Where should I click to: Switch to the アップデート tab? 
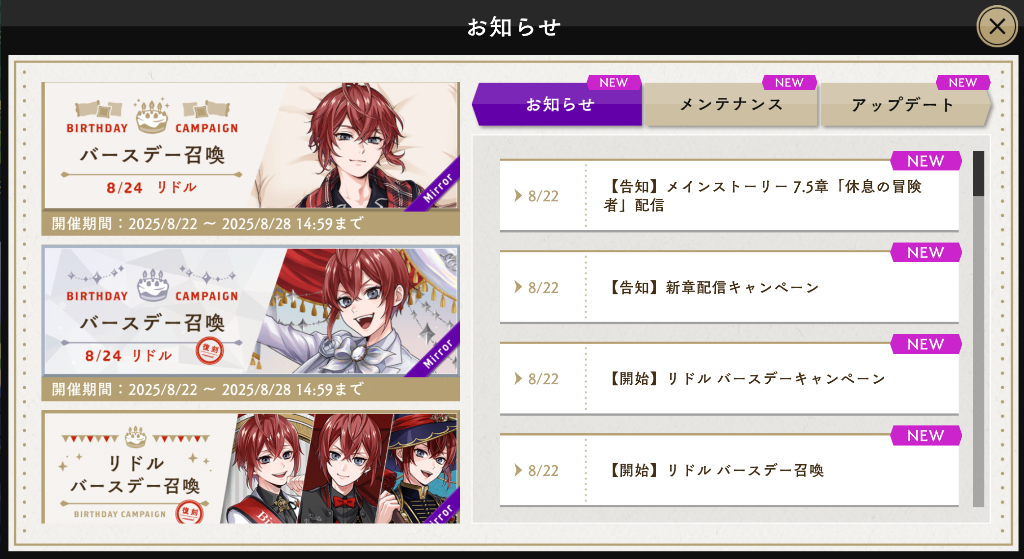click(903, 104)
